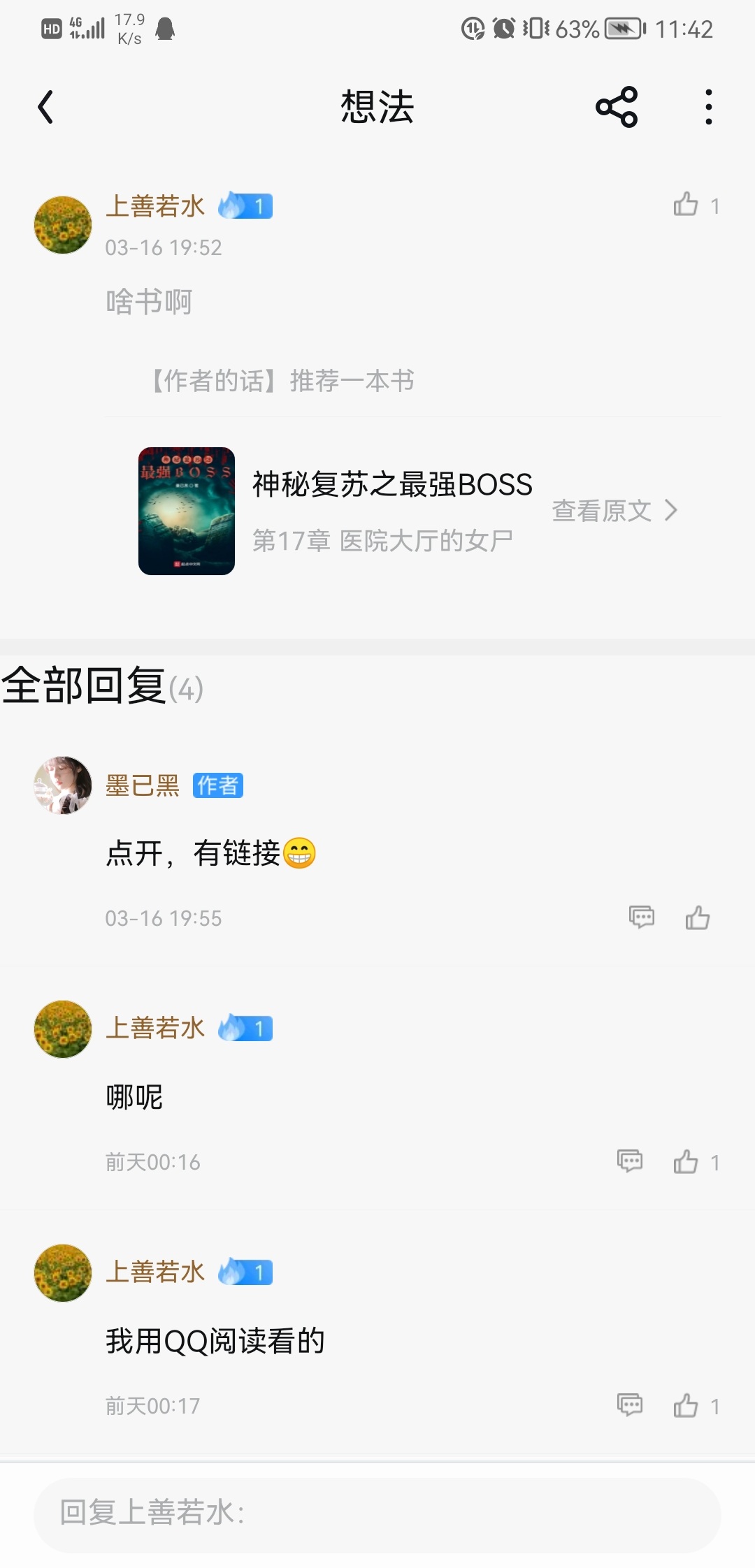Viewport: 755px width, 1568px height.
Task: Open 上善若水 avatar on the original post
Action: (63, 224)
